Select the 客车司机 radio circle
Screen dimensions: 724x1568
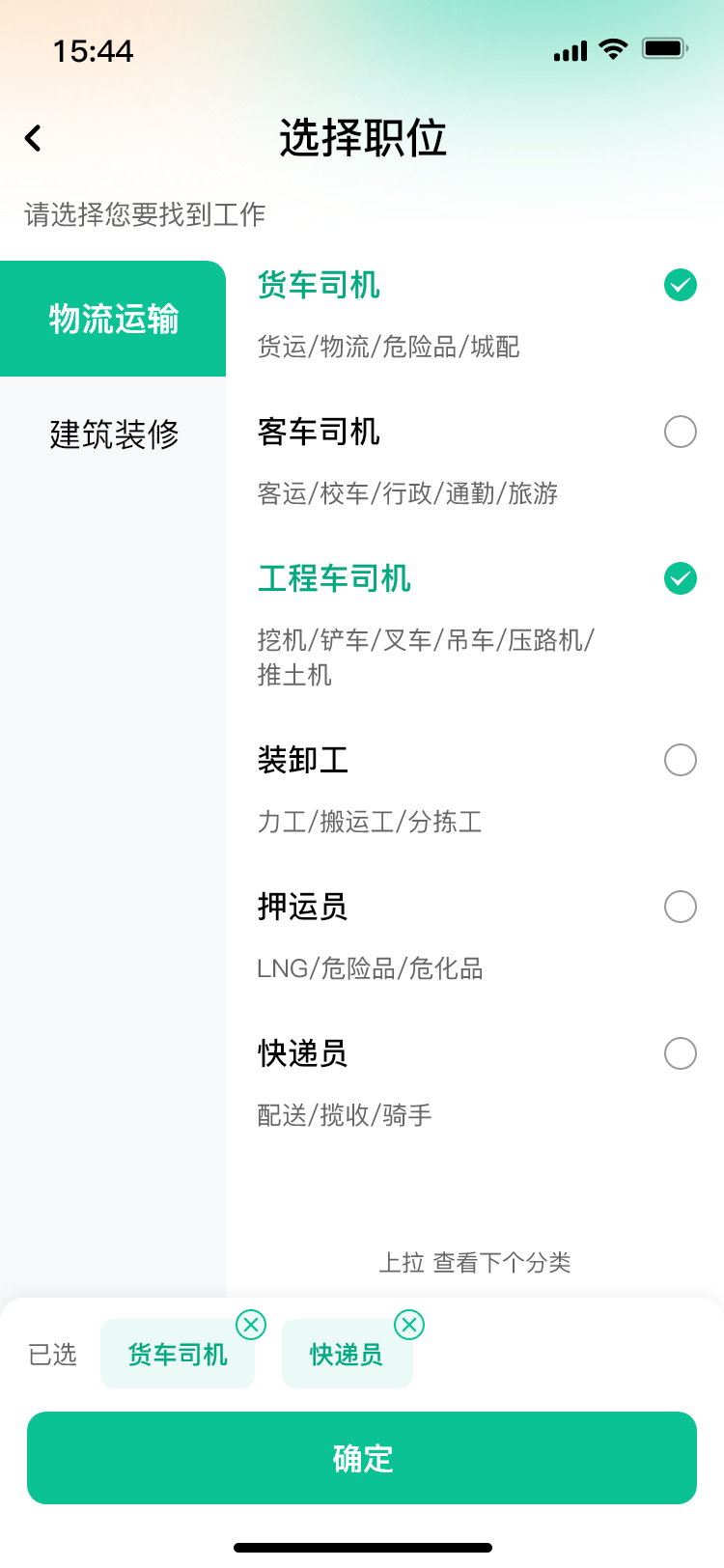tap(682, 432)
